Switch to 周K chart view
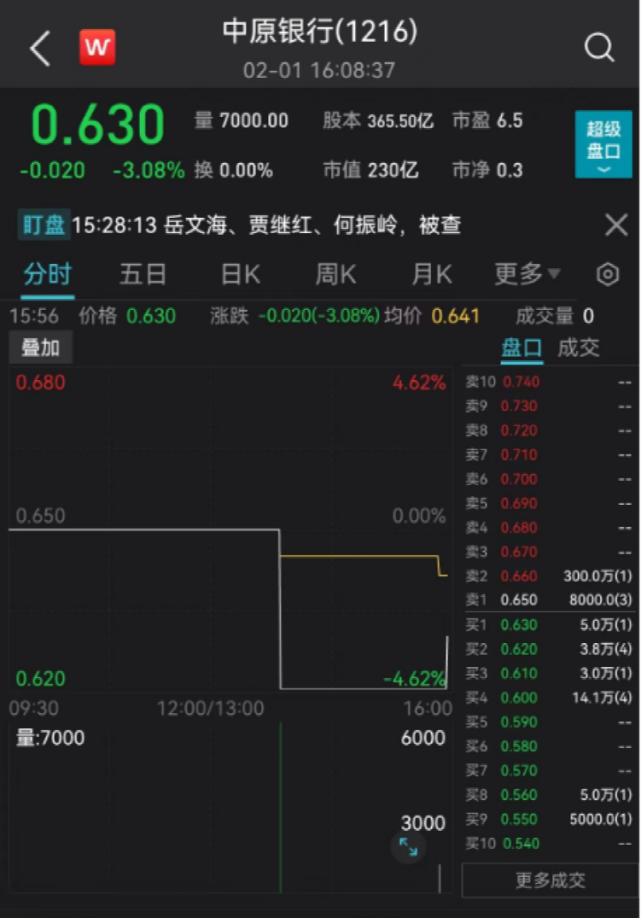 pos(335,274)
